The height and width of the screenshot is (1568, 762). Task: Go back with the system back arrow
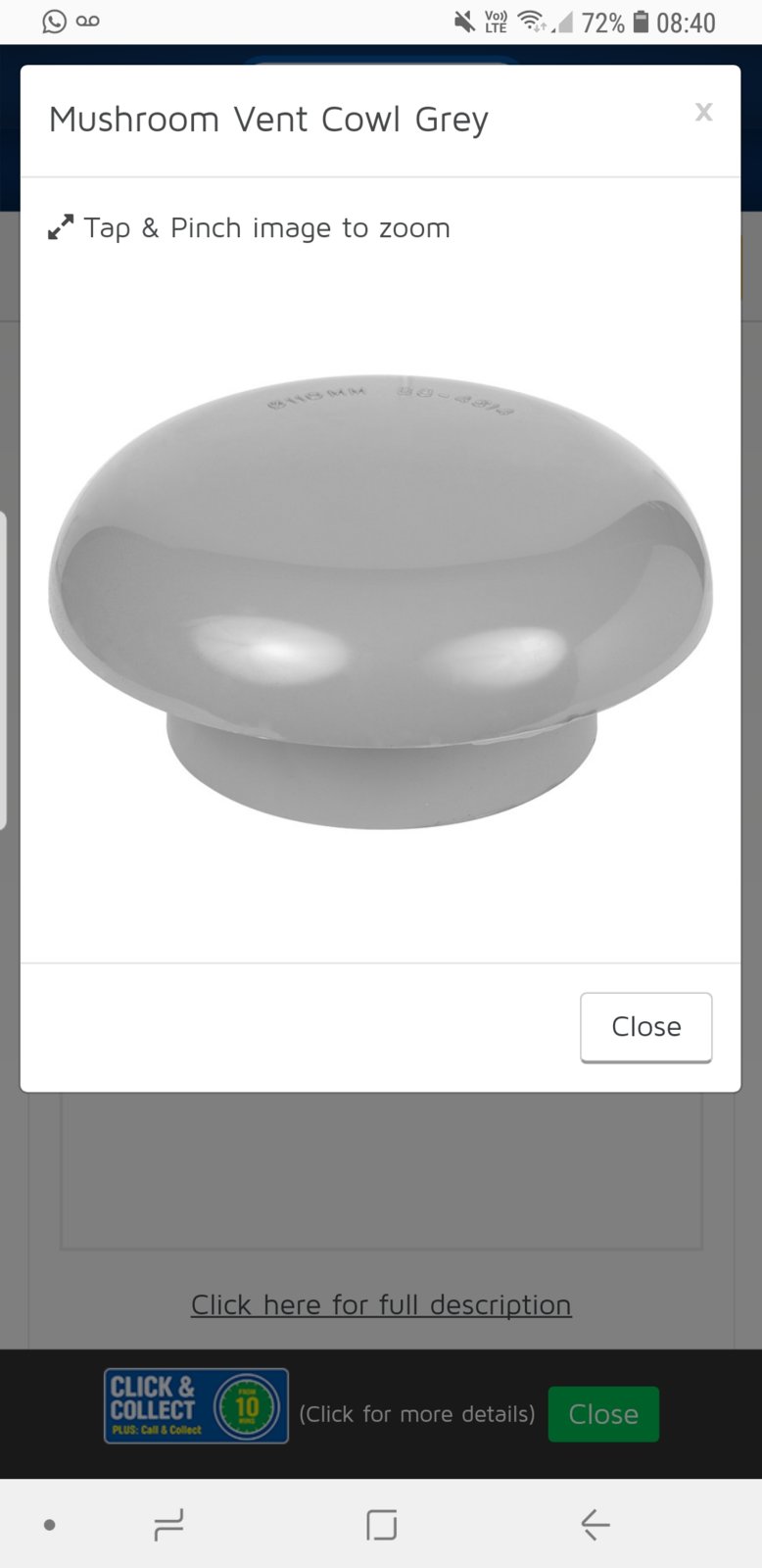click(x=595, y=1524)
